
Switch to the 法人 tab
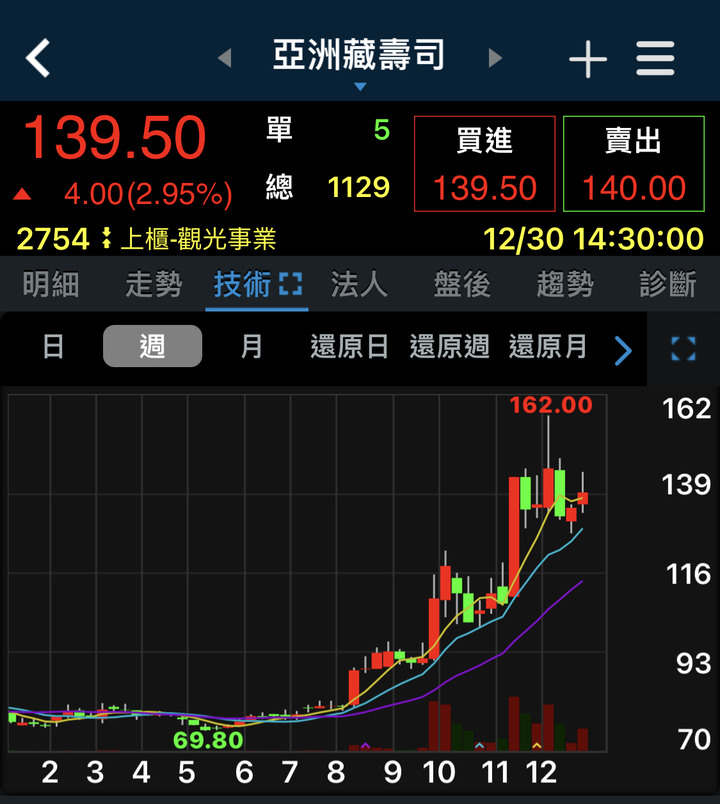click(x=358, y=284)
